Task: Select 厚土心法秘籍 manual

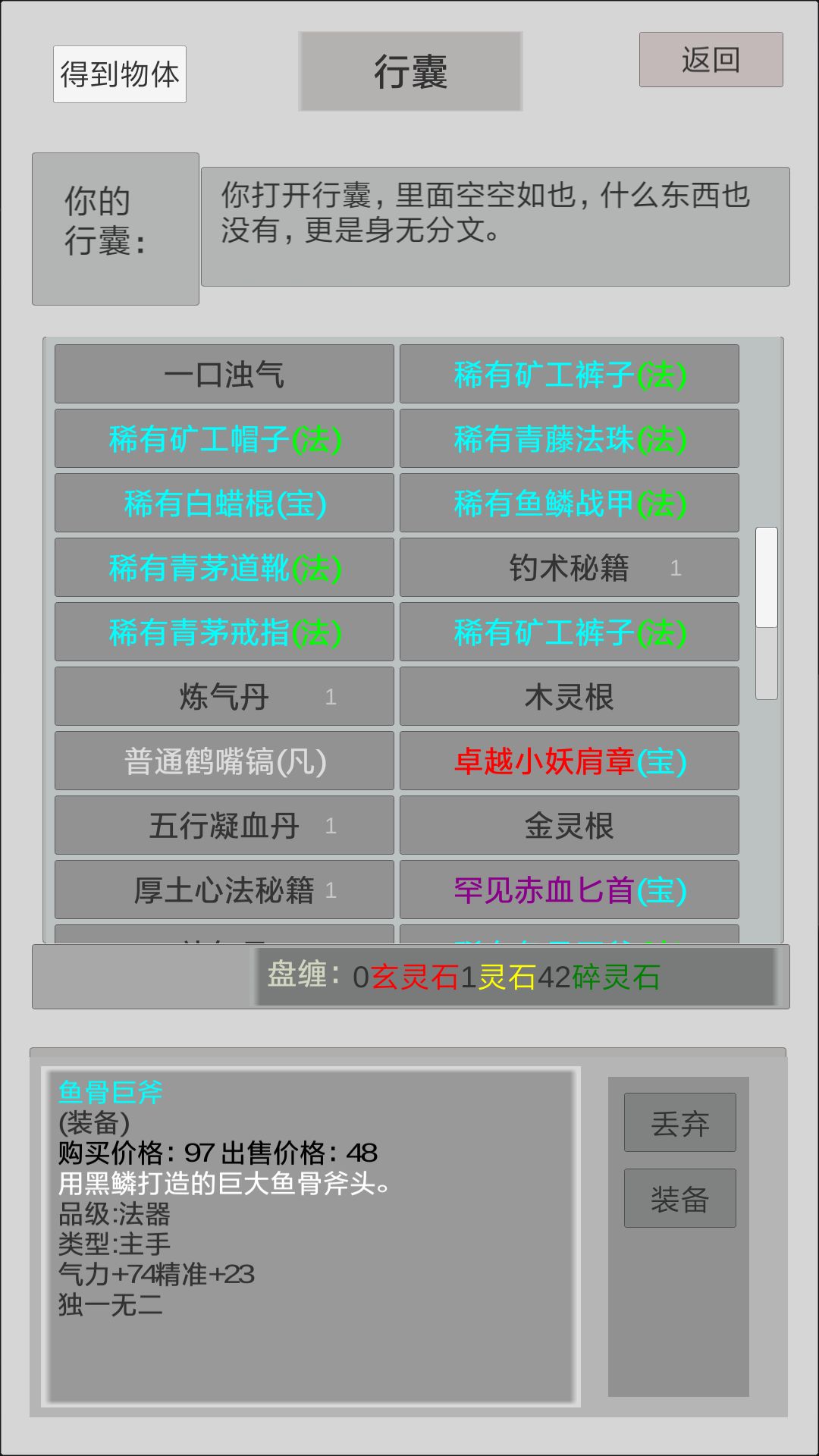Action: 224,890
